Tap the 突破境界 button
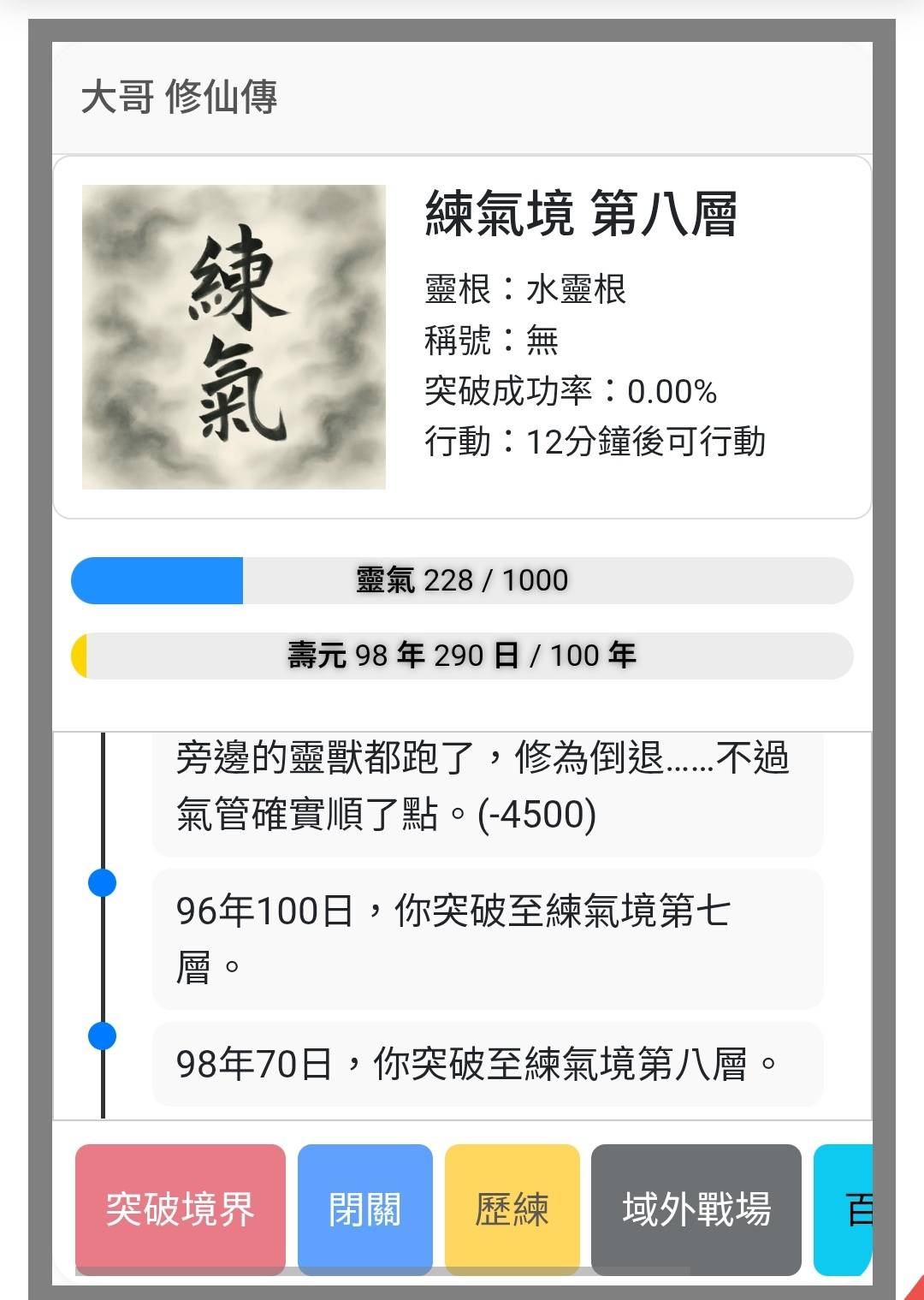Viewport: 924px width, 1300px height. click(x=180, y=1208)
